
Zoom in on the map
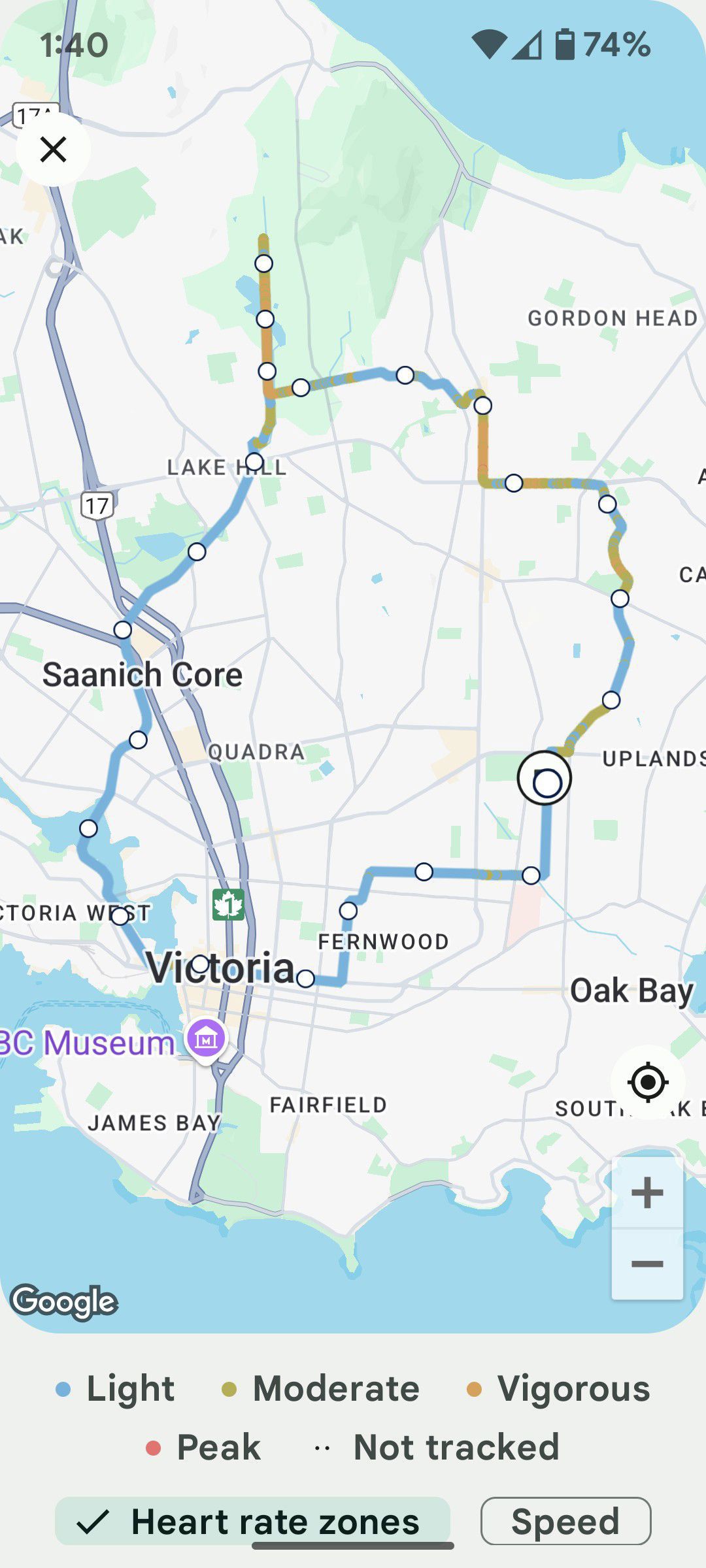tap(647, 1192)
